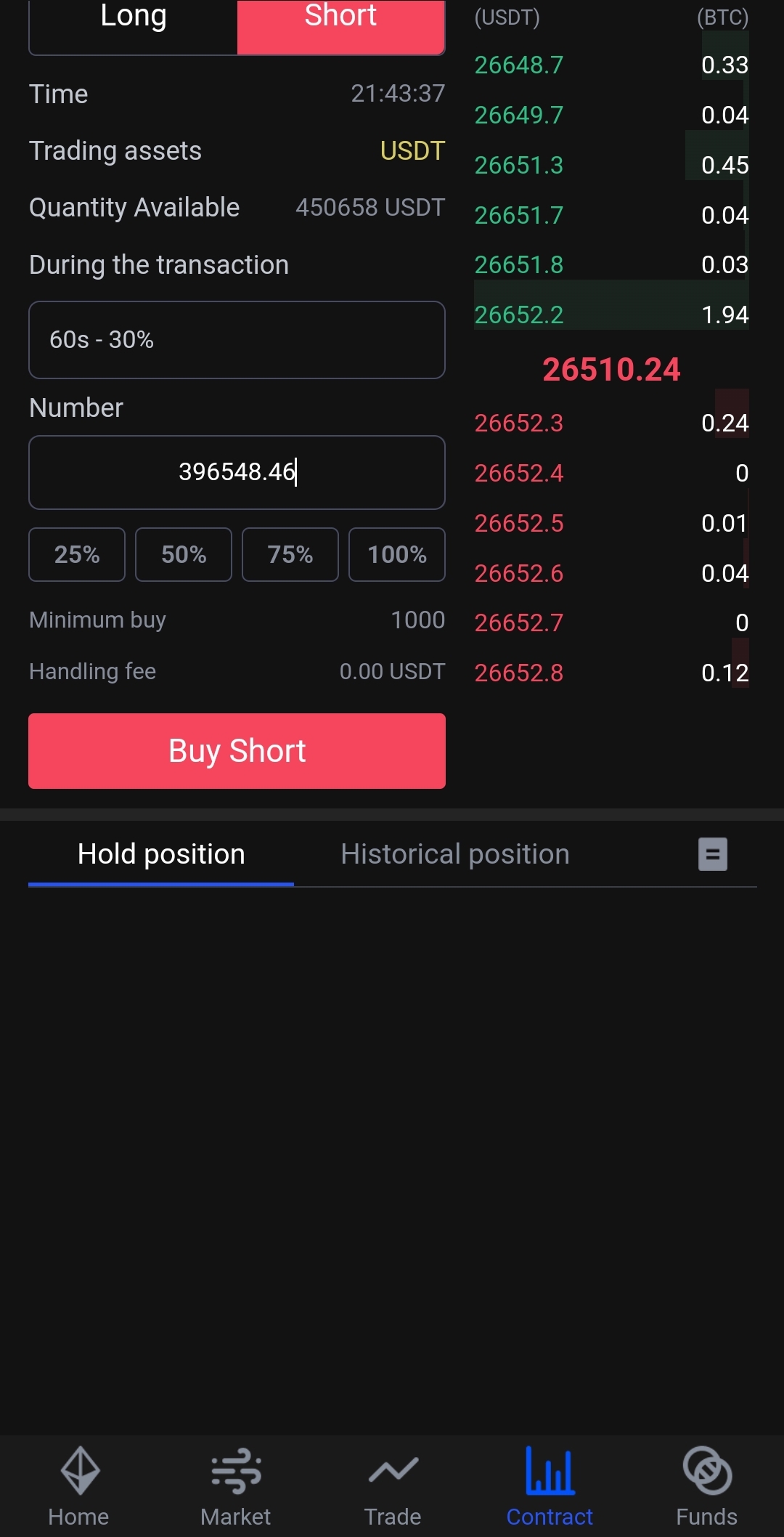Image resolution: width=784 pixels, height=1537 pixels.
Task: Go to the Home tab
Action: click(x=78, y=1486)
